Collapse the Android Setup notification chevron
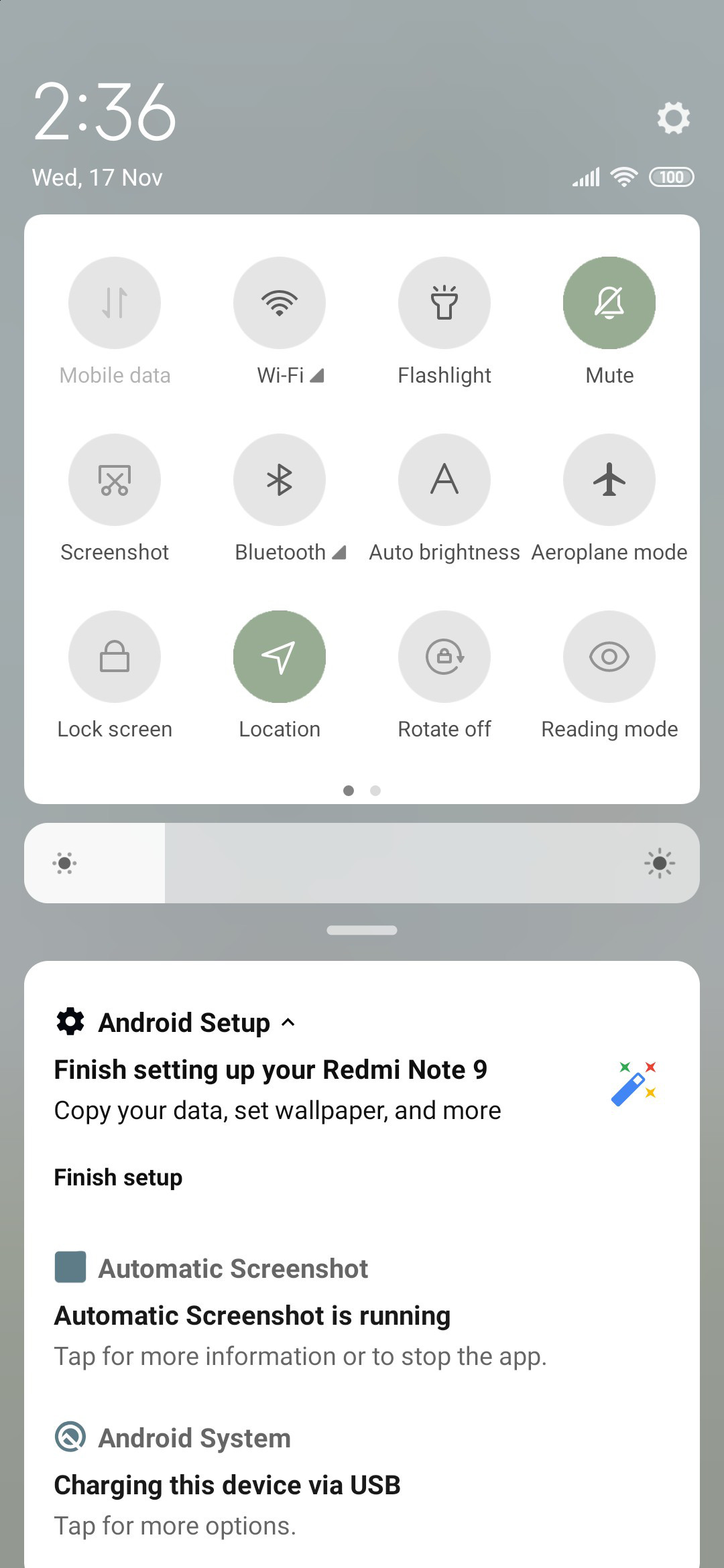The image size is (724, 1568). point(288,1023)
